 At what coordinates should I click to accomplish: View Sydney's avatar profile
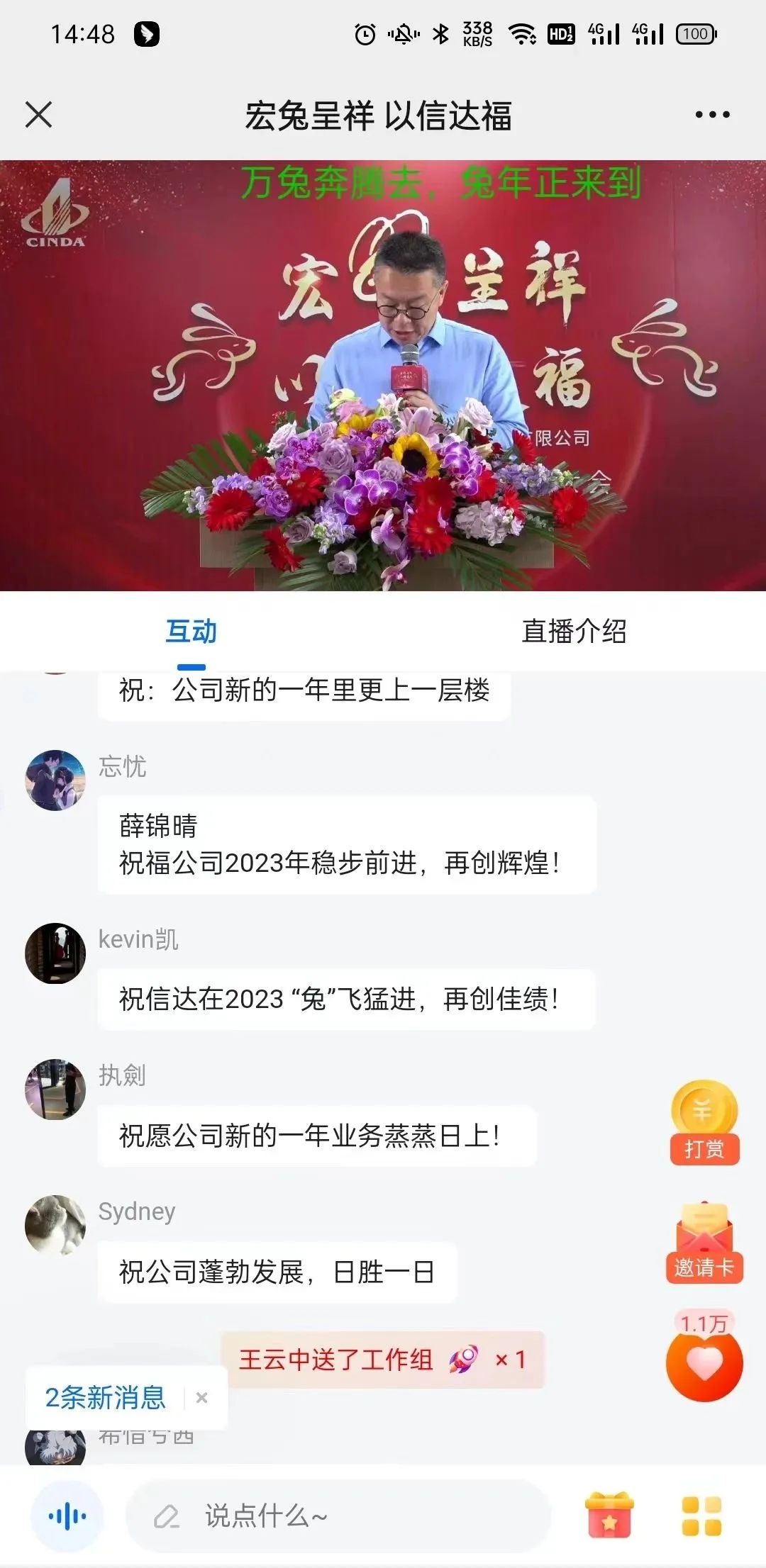tap(55, 1225)
